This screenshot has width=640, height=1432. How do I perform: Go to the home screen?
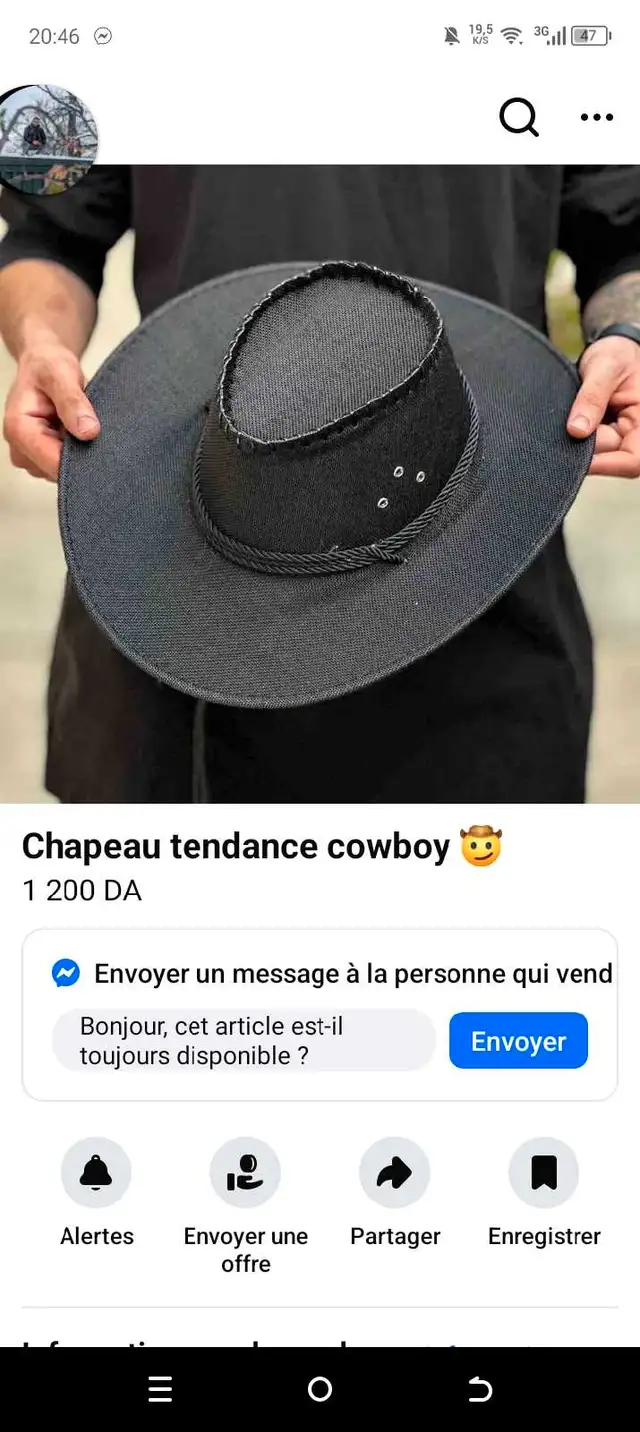tap(320, 1389)
